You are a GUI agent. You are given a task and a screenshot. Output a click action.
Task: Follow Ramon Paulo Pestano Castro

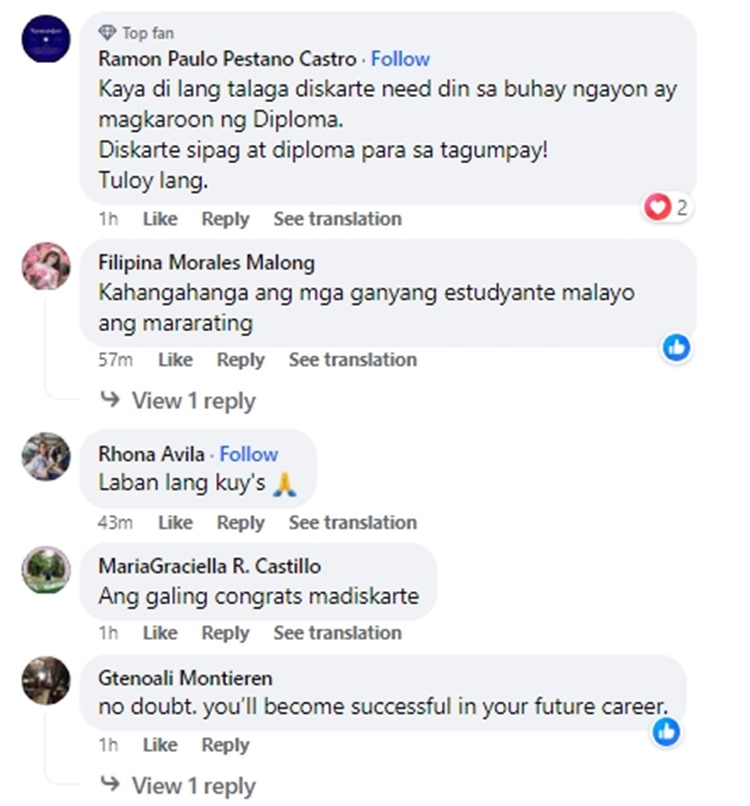click(400, 58)
